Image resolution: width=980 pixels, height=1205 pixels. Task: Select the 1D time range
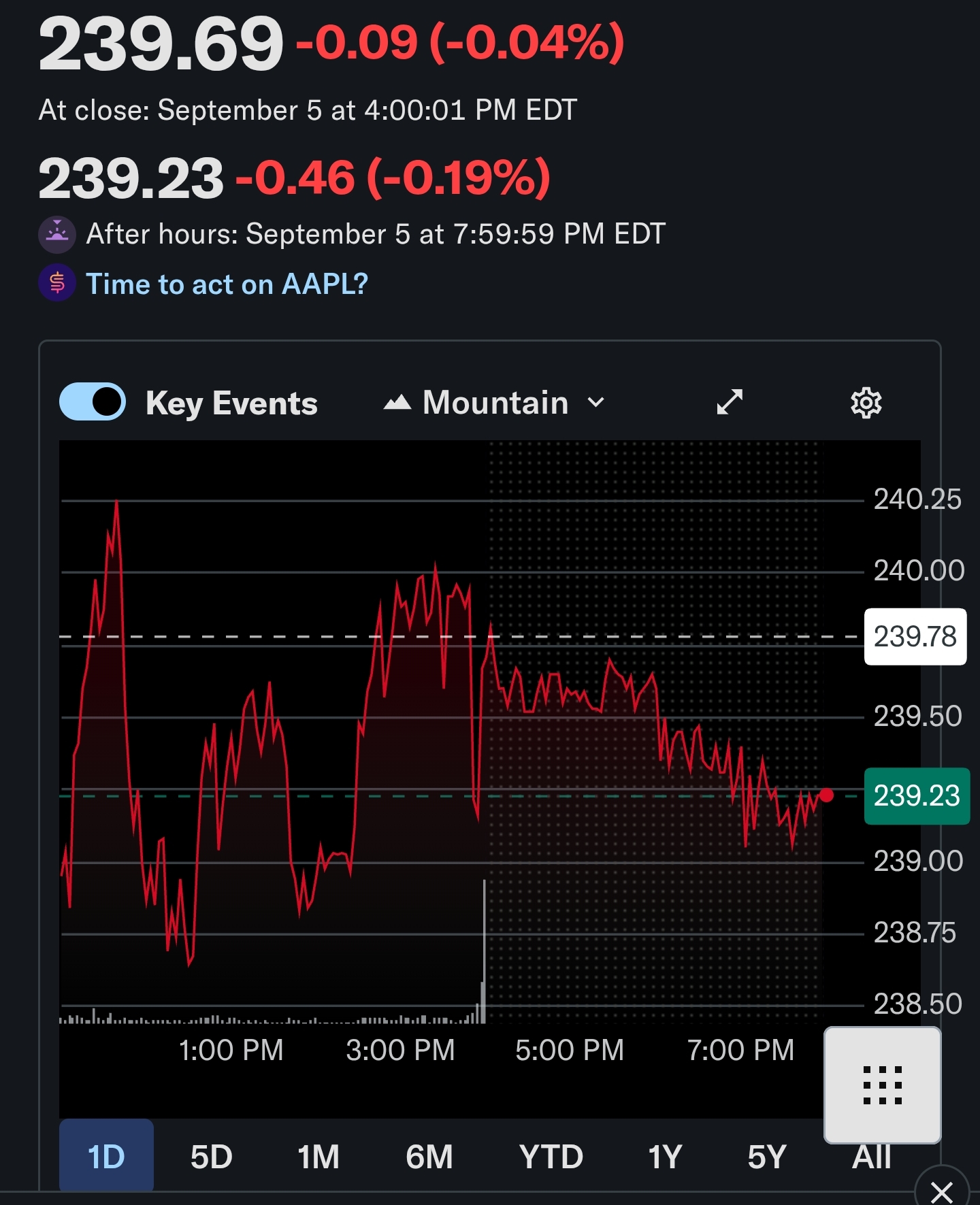(x=106, y=1157)
